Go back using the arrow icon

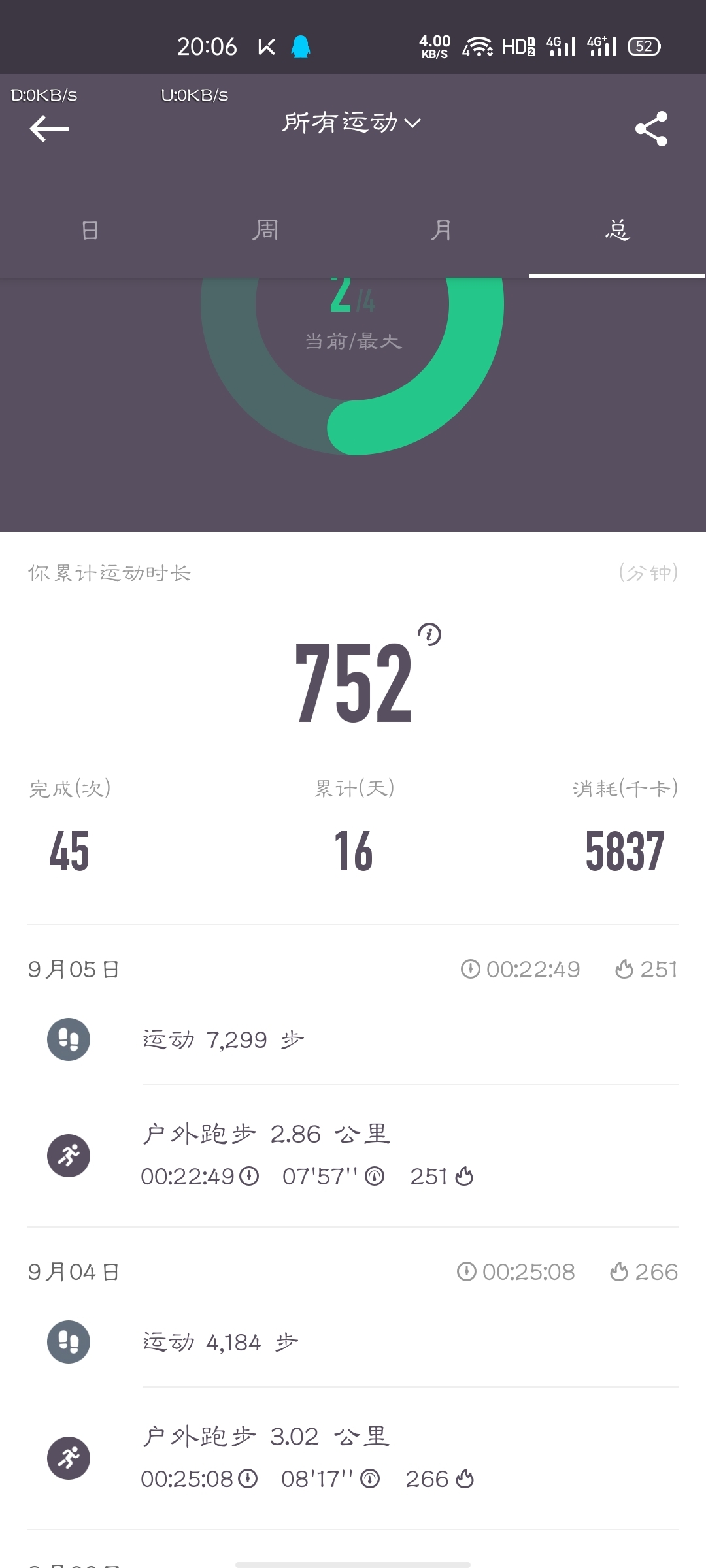(49, 128)
